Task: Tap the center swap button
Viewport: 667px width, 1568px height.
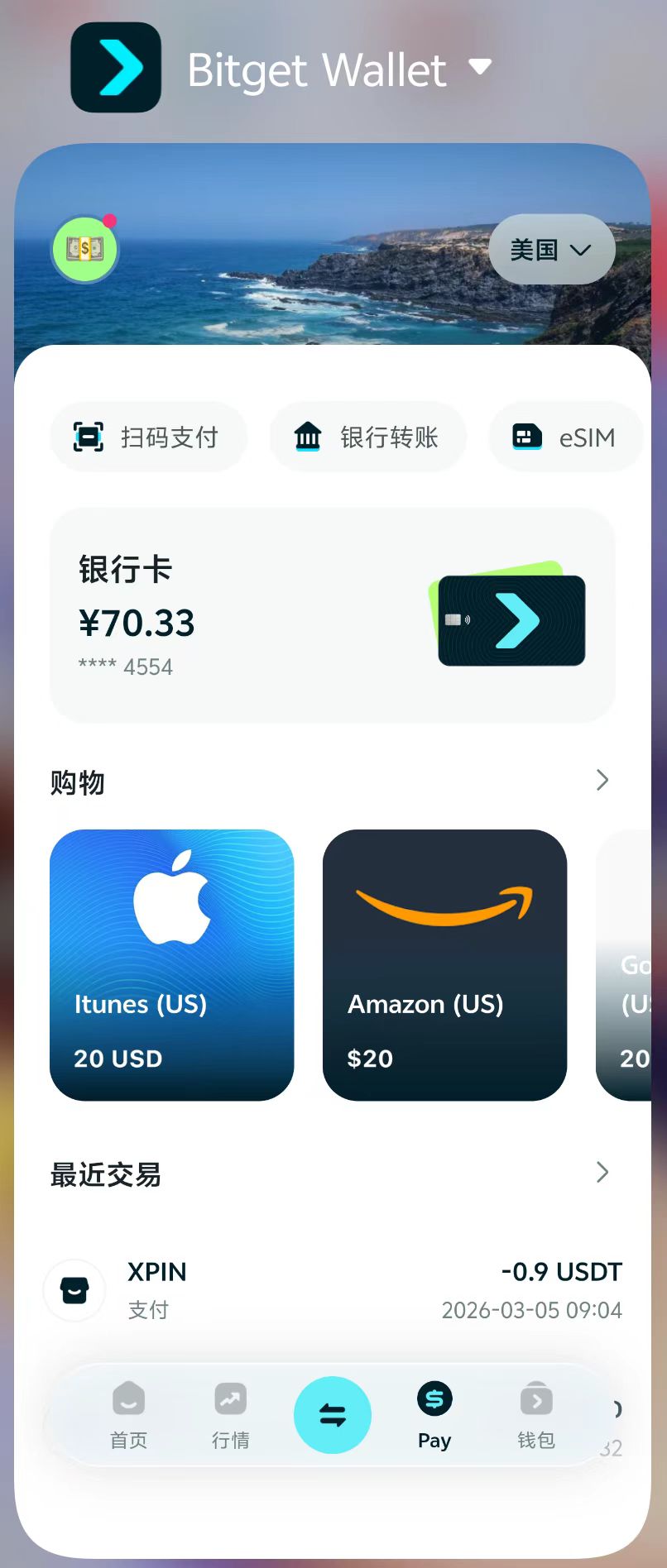Action: [333, 1415]
